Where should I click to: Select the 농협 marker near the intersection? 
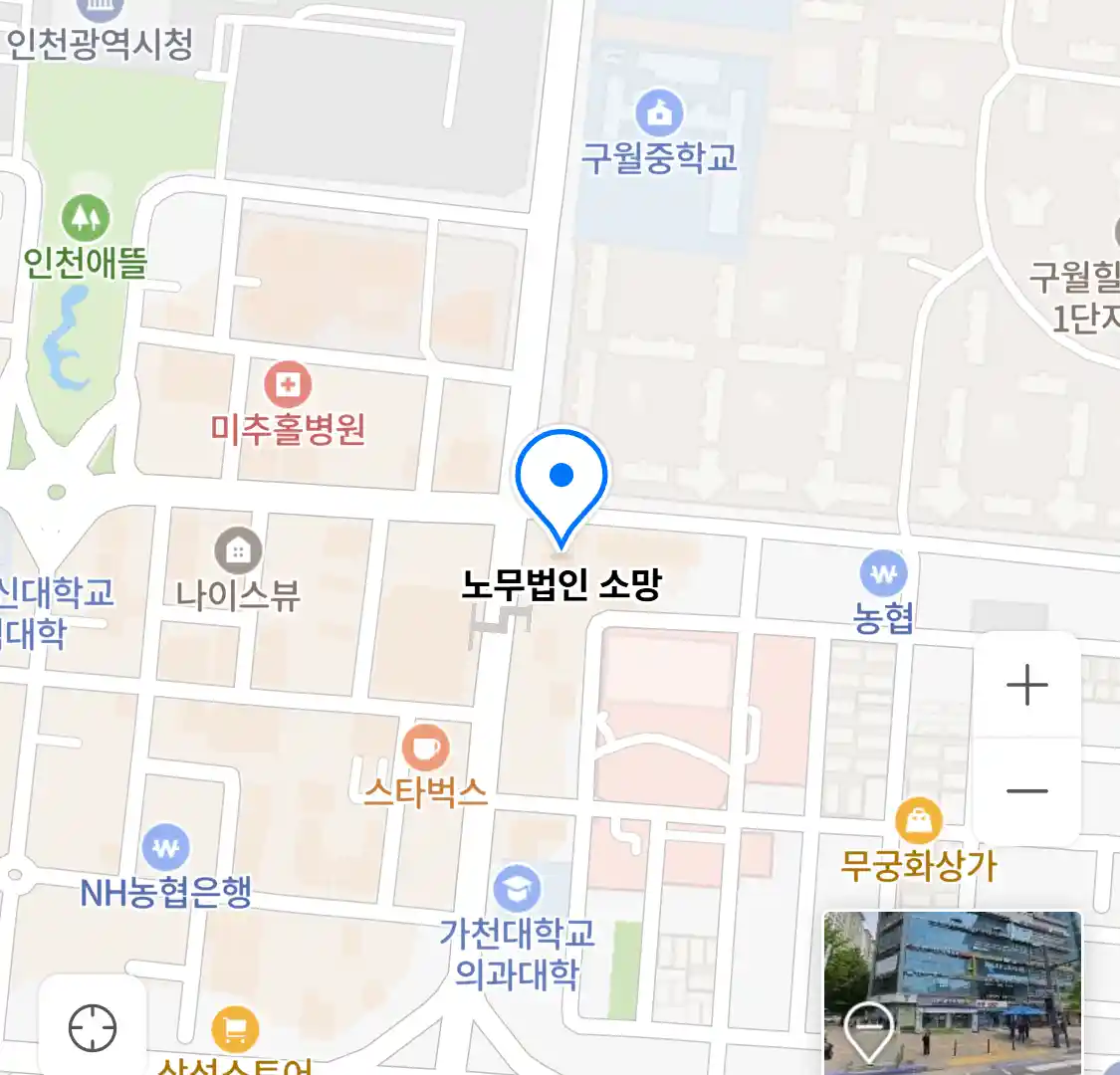click(x=883, y=574)
